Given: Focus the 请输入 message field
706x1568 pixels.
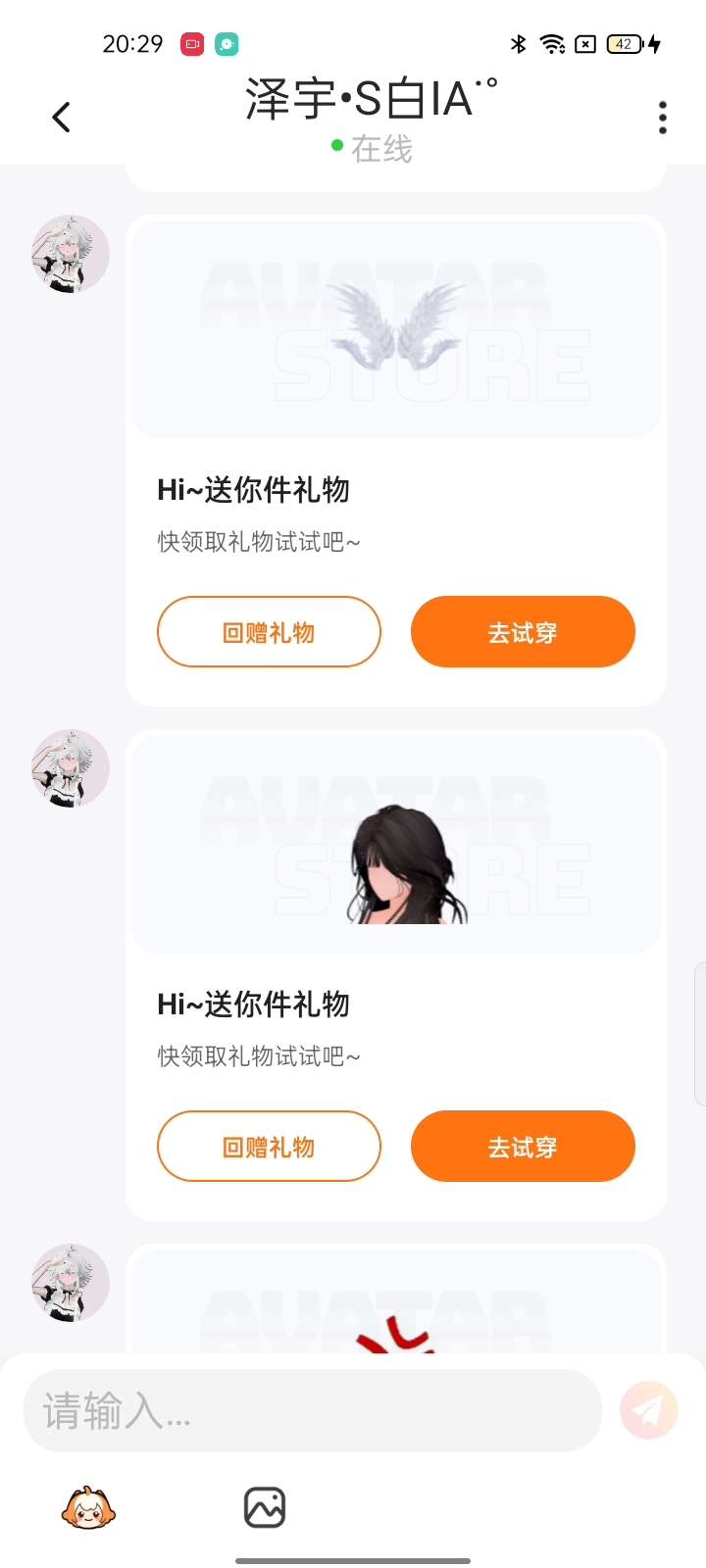Looking at the screenshot, I should coord(312,1411).
